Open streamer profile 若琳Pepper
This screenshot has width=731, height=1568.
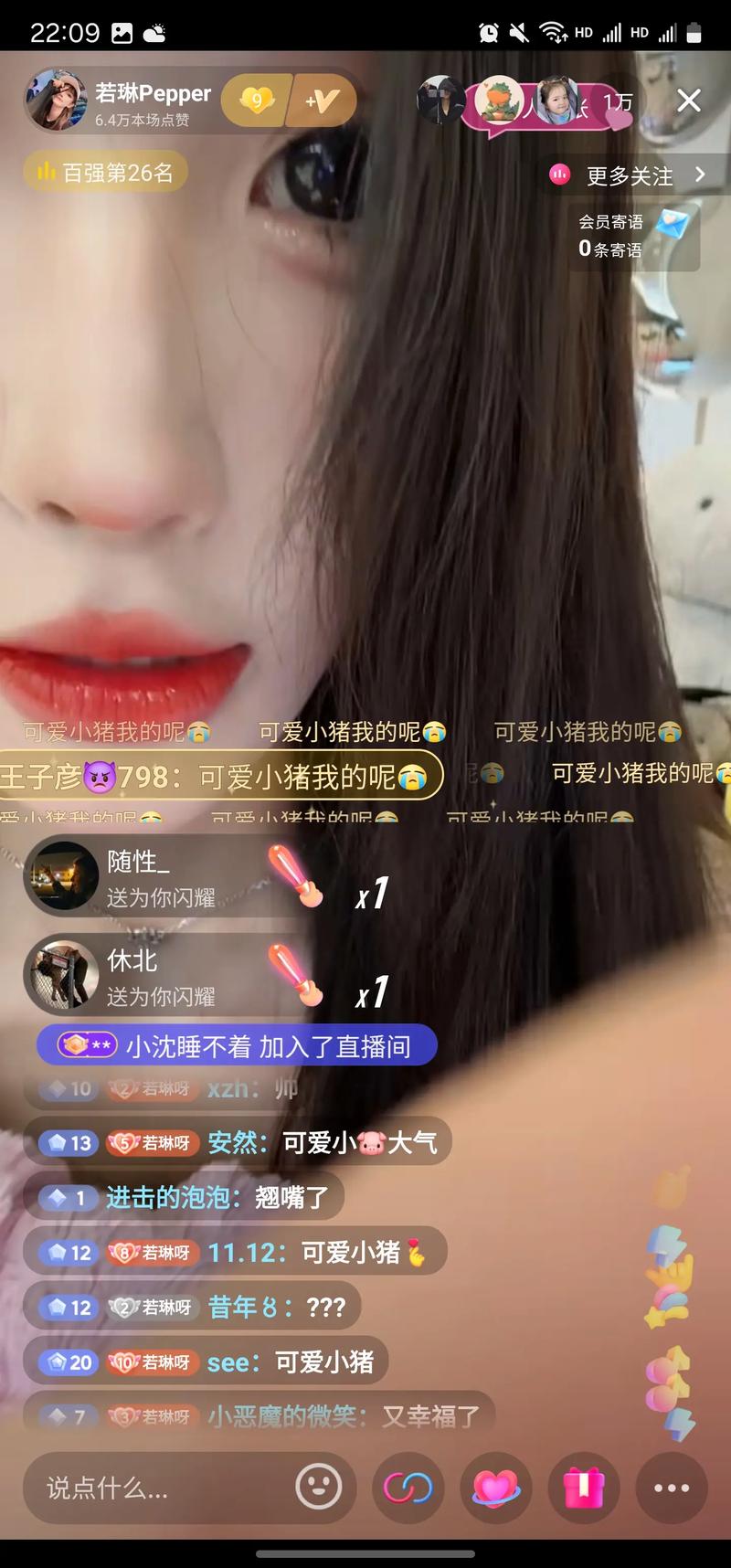[x=152, y=92]
